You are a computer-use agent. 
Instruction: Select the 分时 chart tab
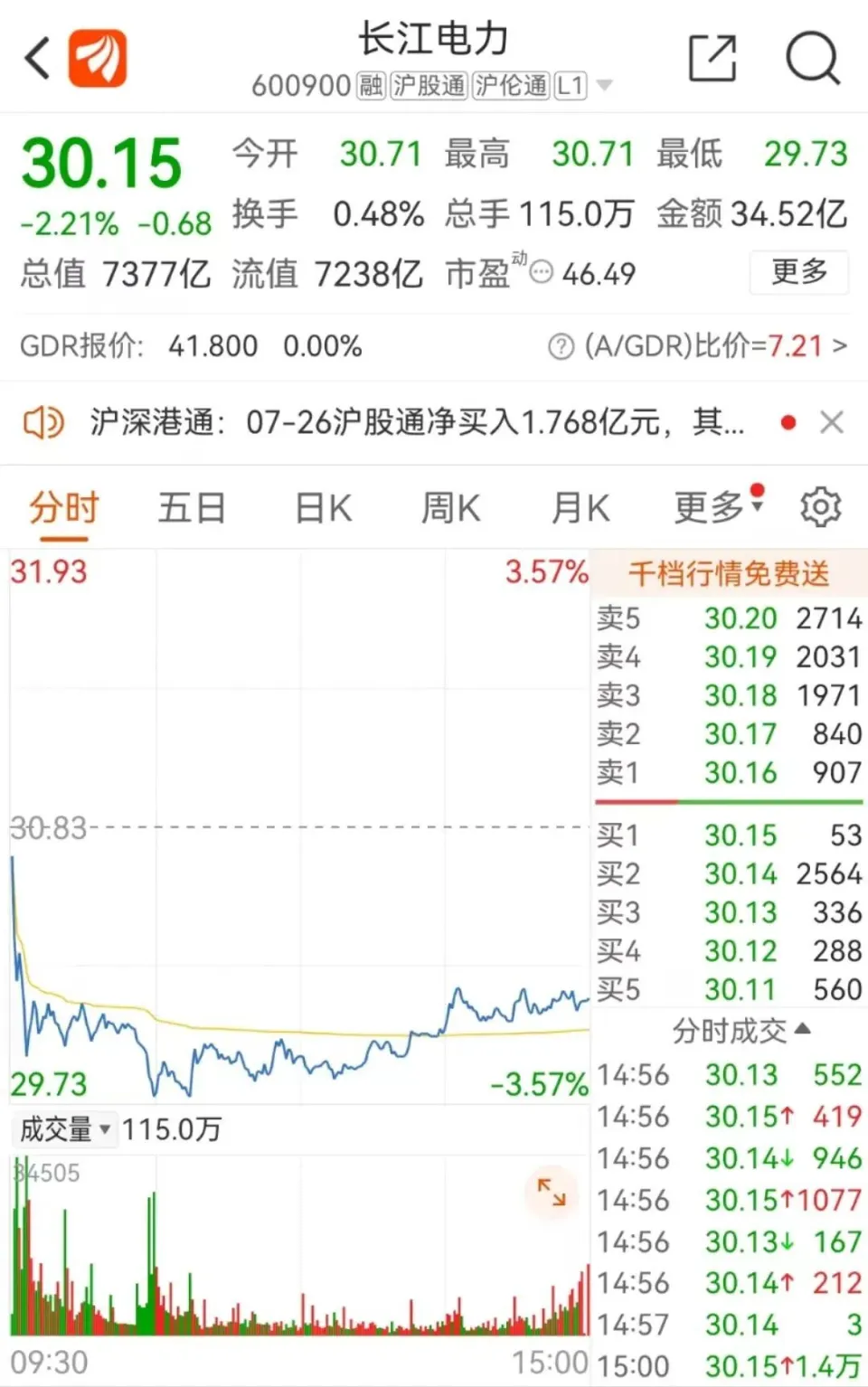click(63, 508)
